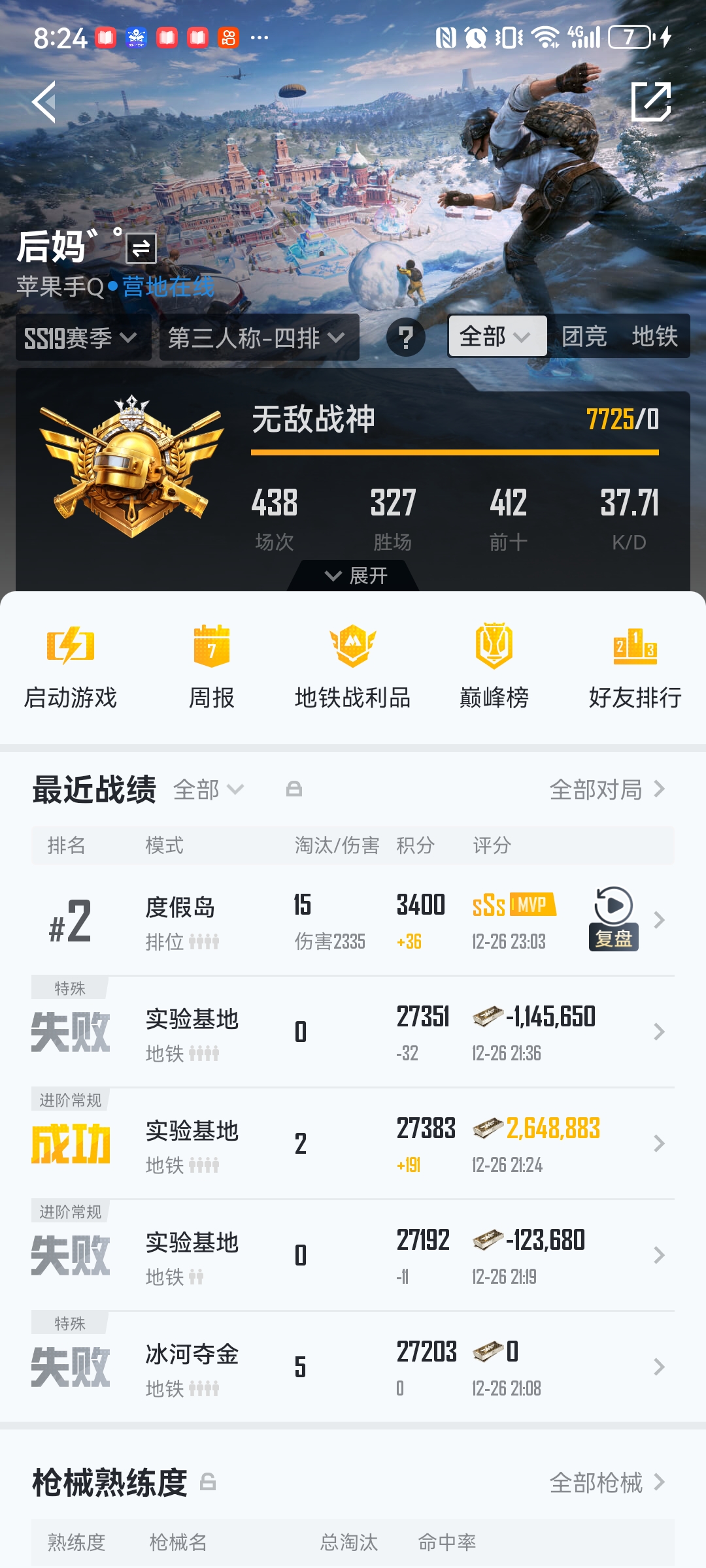Switch to the 团竞 tab
Image resolution: width=706 pixels, height=1568 pixels.
tap(584, 336)
